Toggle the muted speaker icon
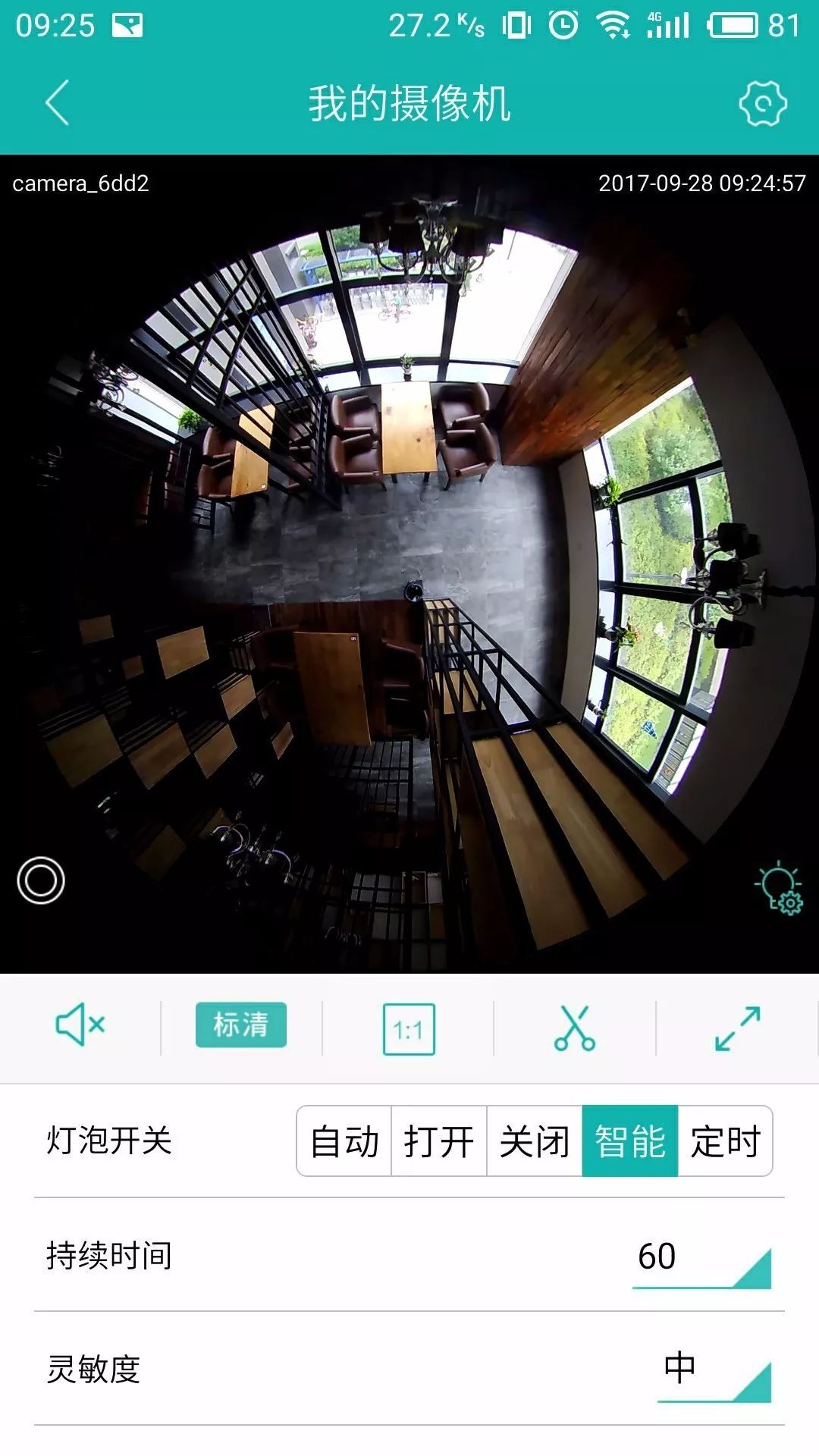 (x=80, y=1025)
